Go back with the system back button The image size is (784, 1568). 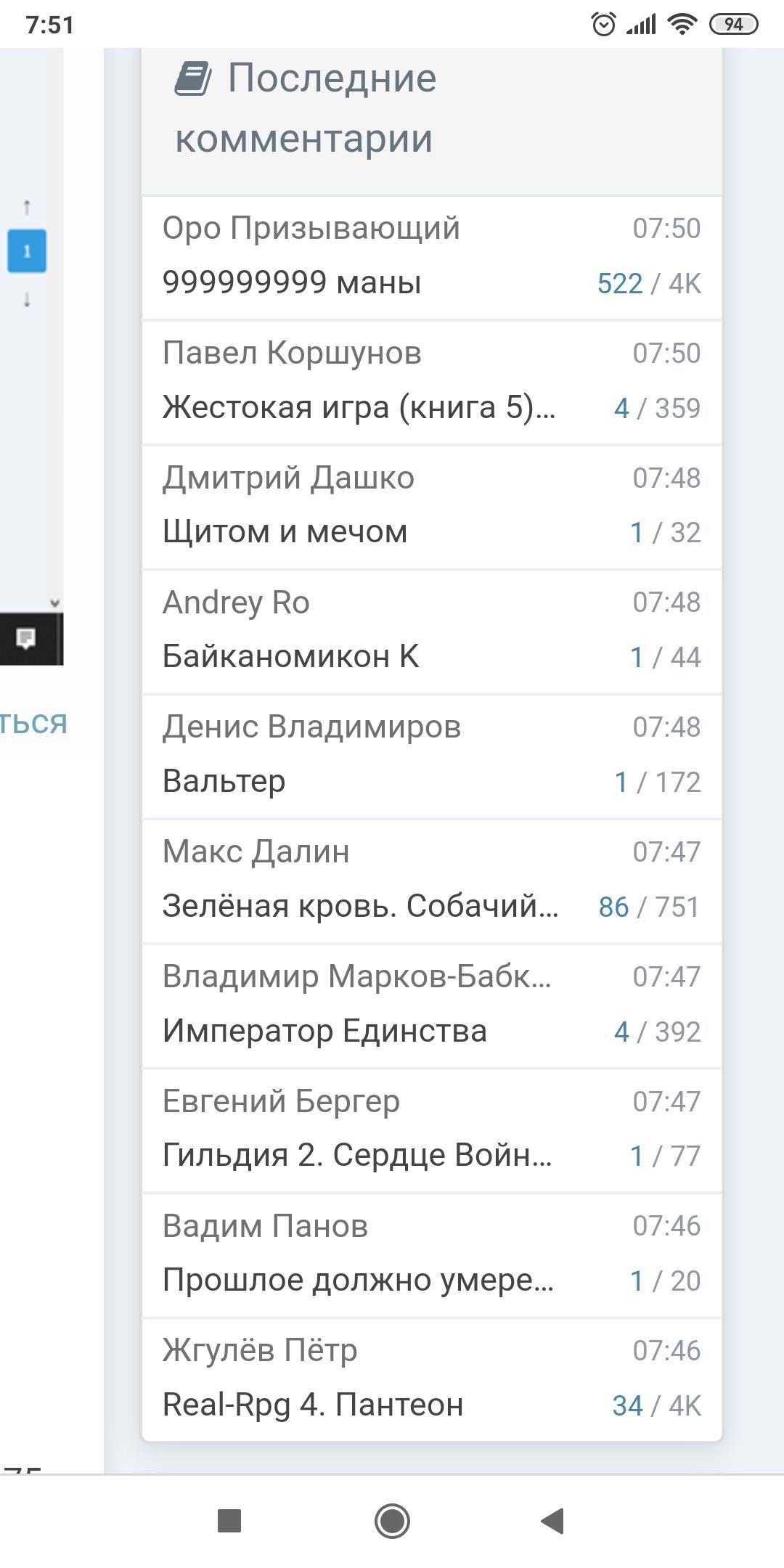[x=553, y=1521]
